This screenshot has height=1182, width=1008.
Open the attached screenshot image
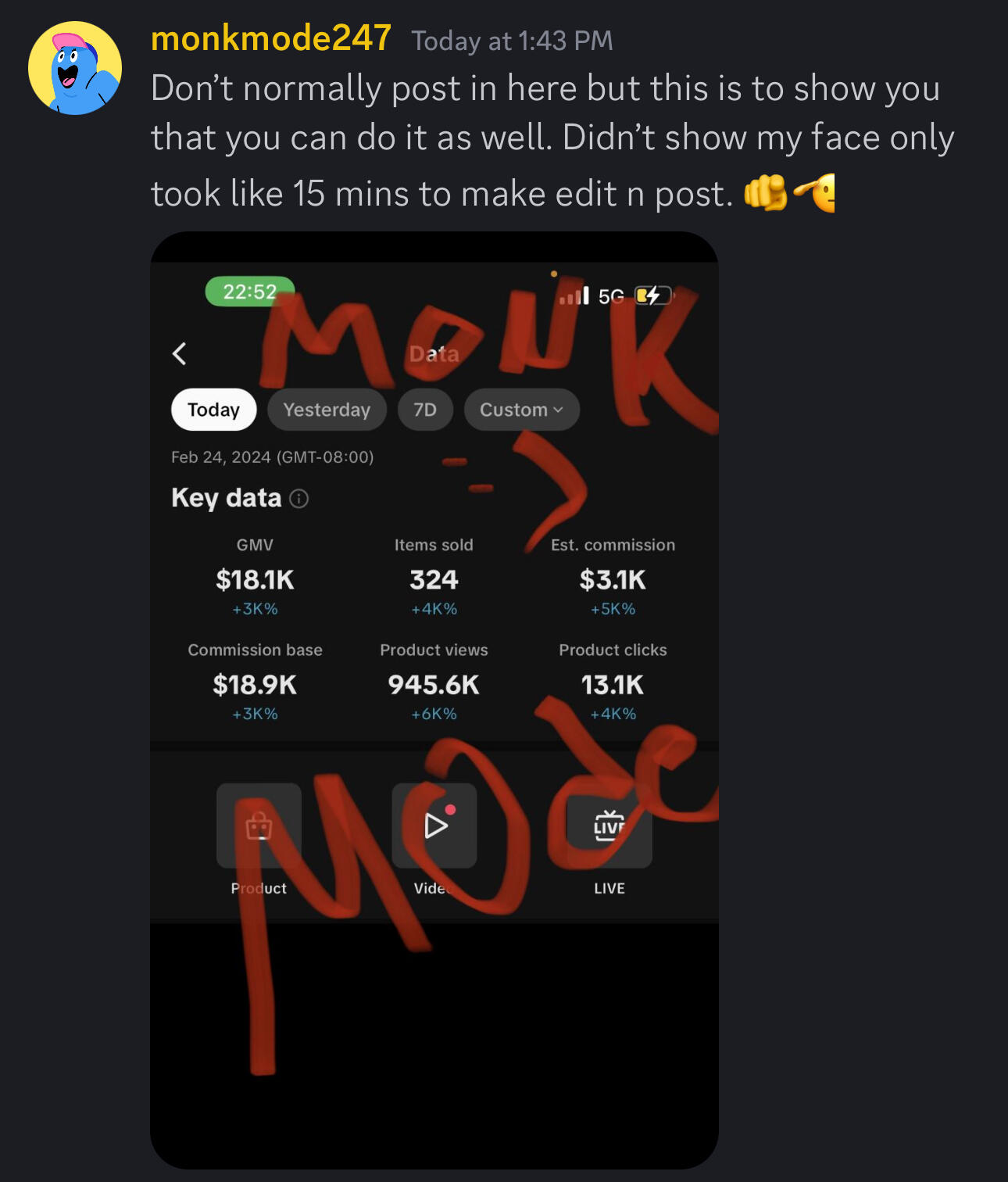(434, 699)
